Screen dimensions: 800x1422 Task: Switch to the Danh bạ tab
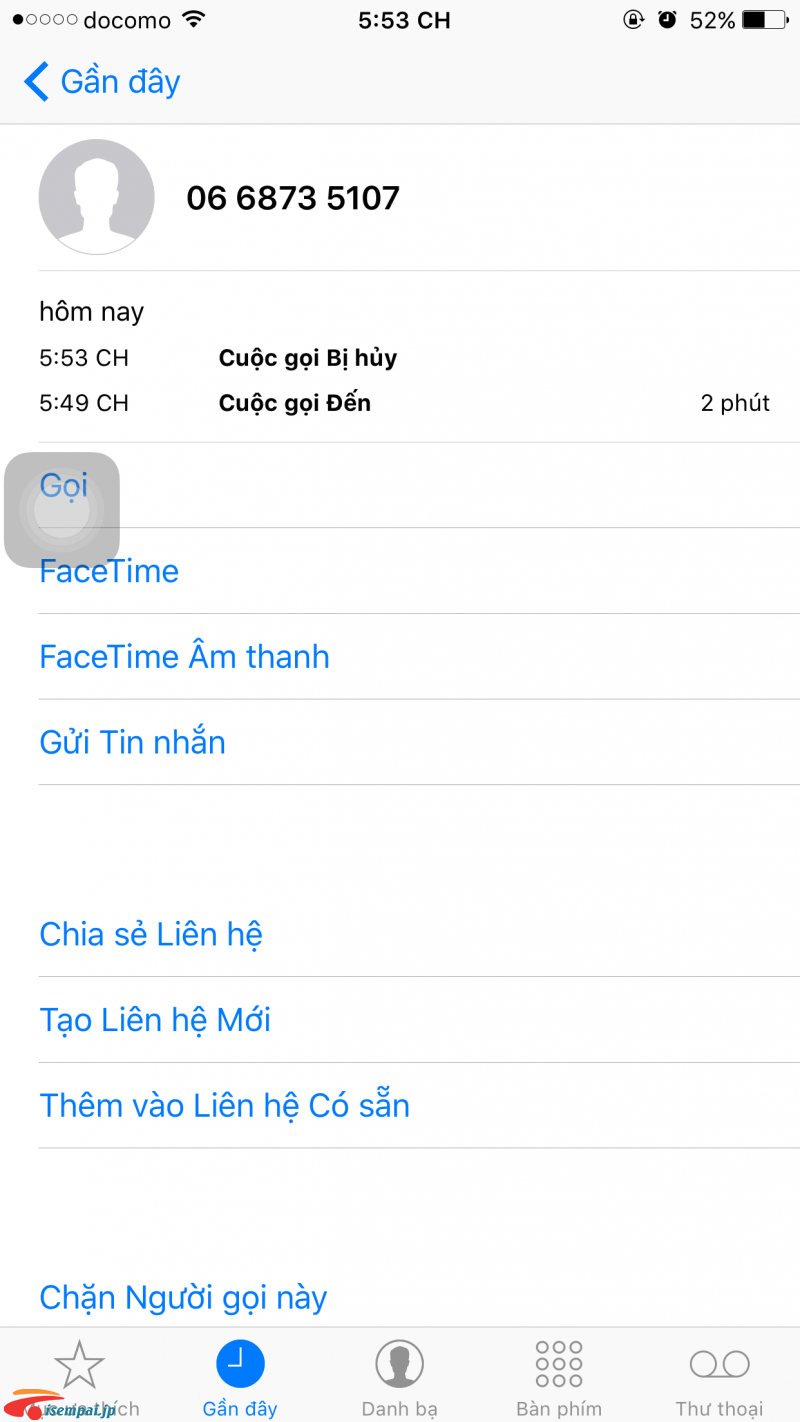click(400, 1378)
